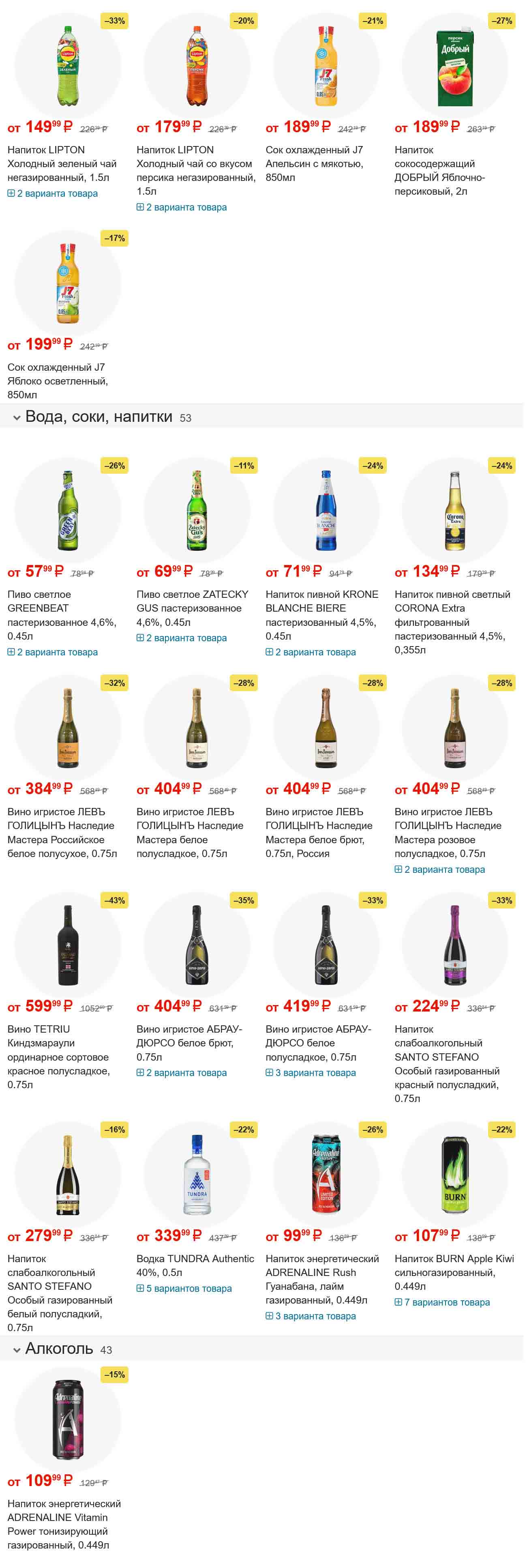
Task: Open Adrenaline Rush guanabana lime product
Action: tap(322, 1279)
